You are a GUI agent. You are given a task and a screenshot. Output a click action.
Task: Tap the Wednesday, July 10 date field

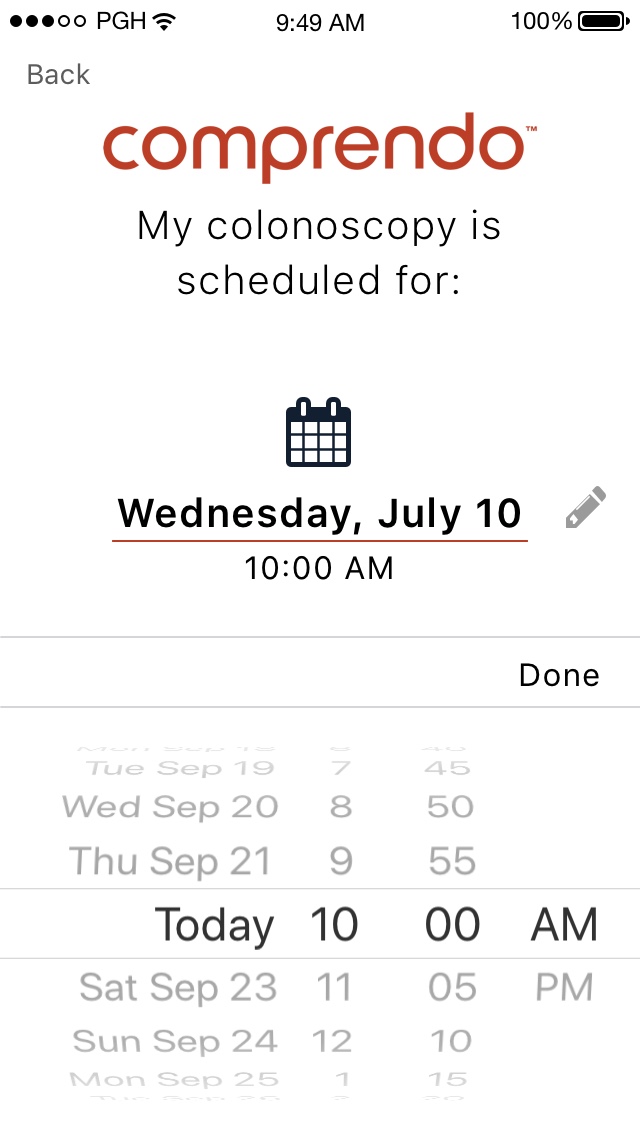(320, 513)
